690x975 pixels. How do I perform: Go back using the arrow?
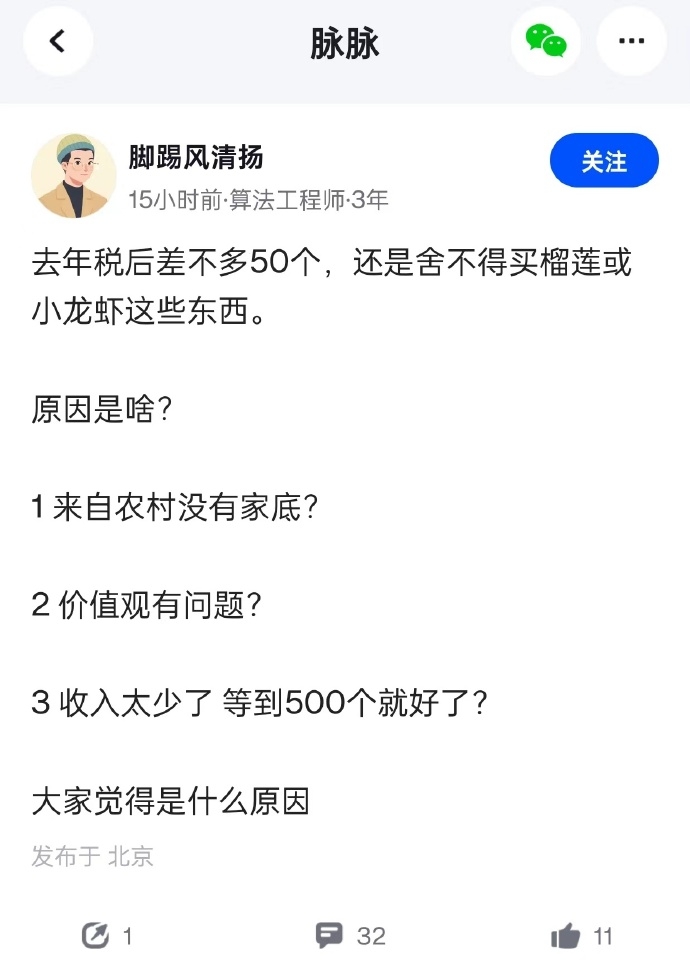coord(57,41)
